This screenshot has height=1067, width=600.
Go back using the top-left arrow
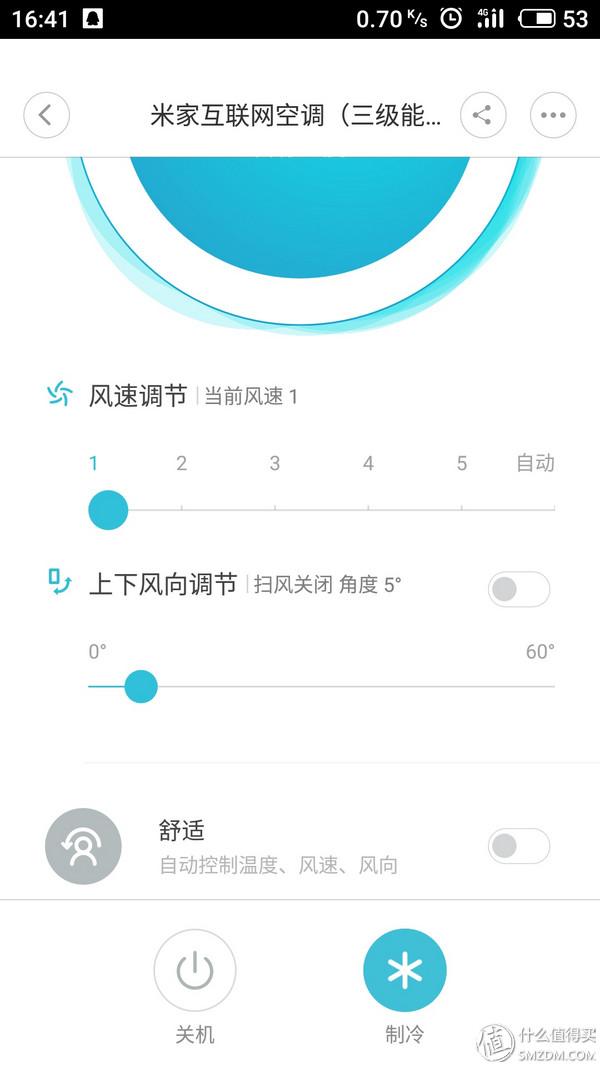click(46, 115)
